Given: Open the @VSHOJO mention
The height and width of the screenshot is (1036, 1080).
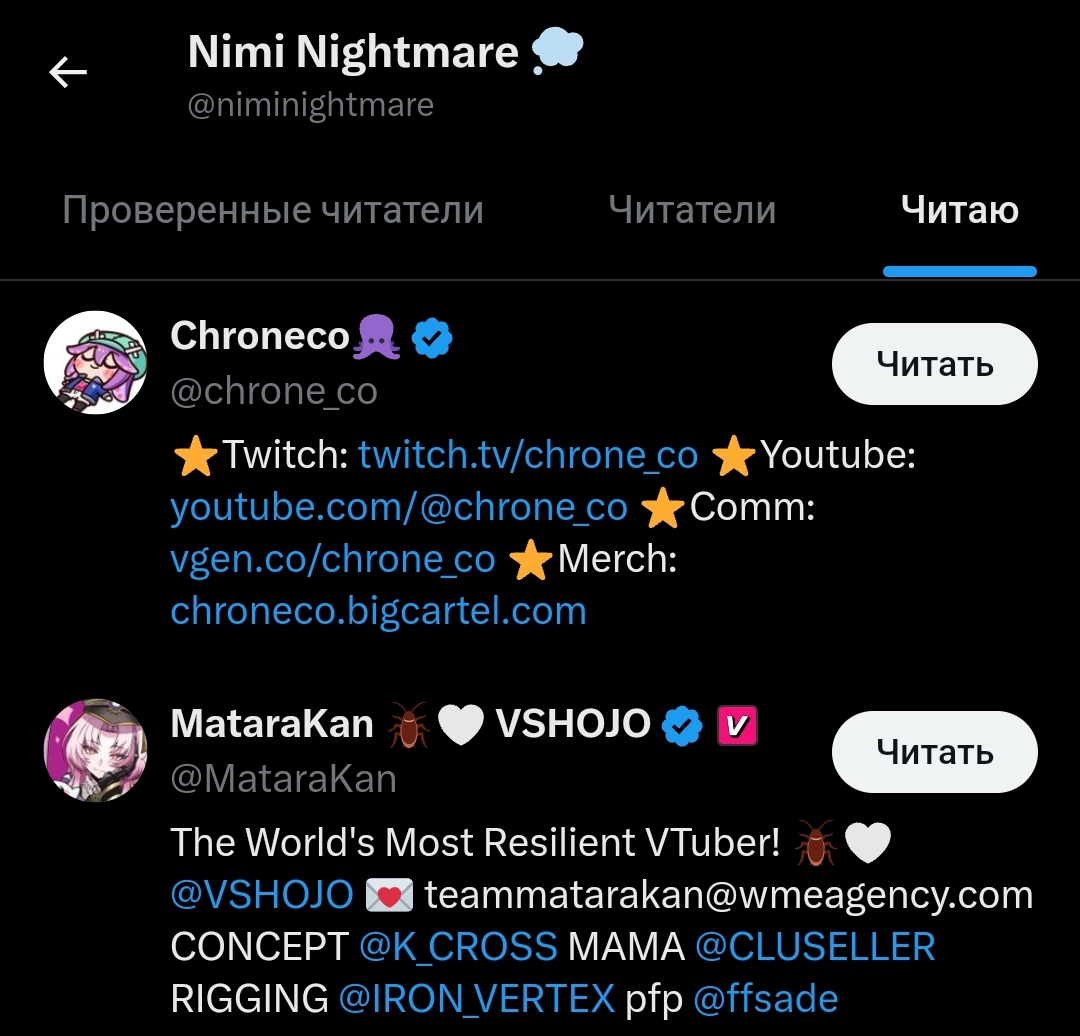Looking at the screenshot, I should (x=262, y=894).
